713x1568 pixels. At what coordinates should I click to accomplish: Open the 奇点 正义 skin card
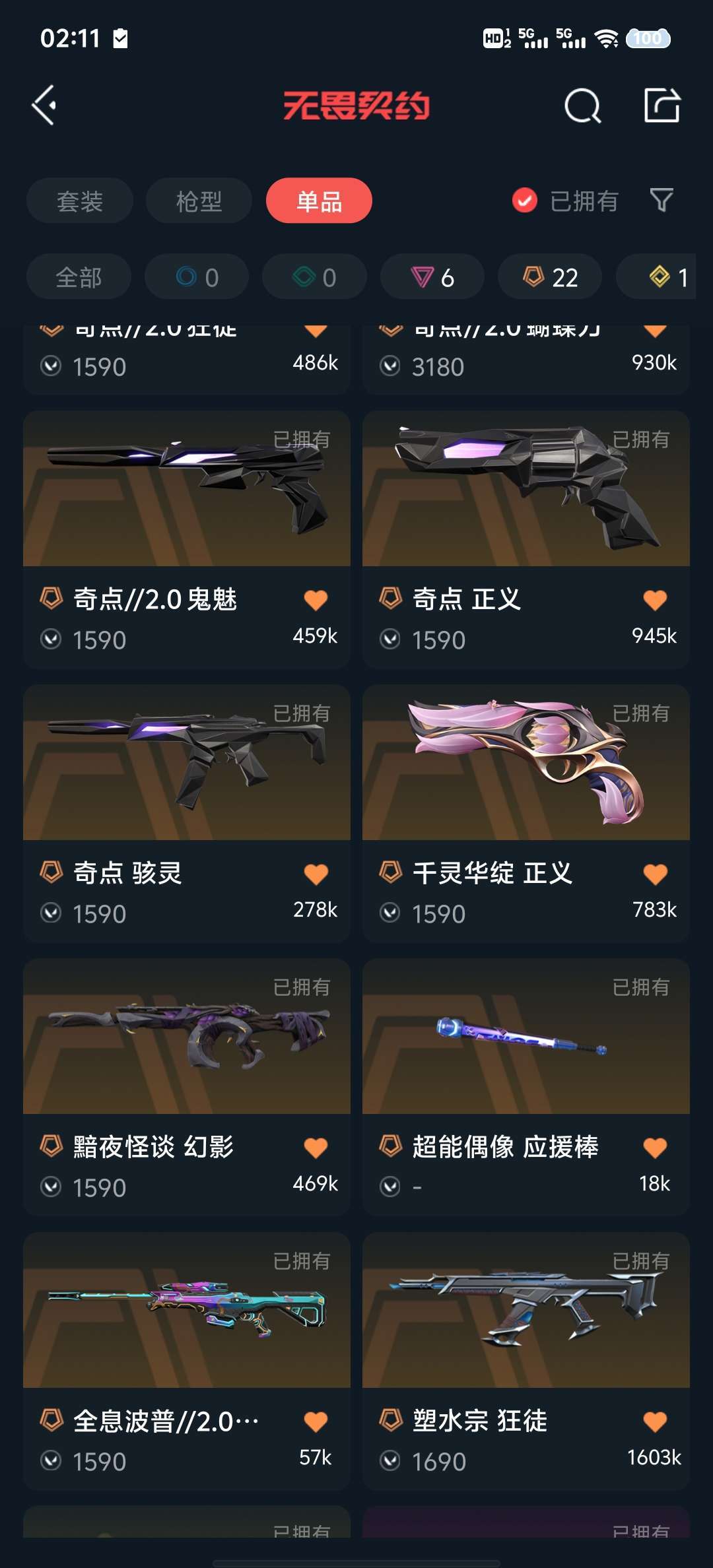click(x=526, y=540)
